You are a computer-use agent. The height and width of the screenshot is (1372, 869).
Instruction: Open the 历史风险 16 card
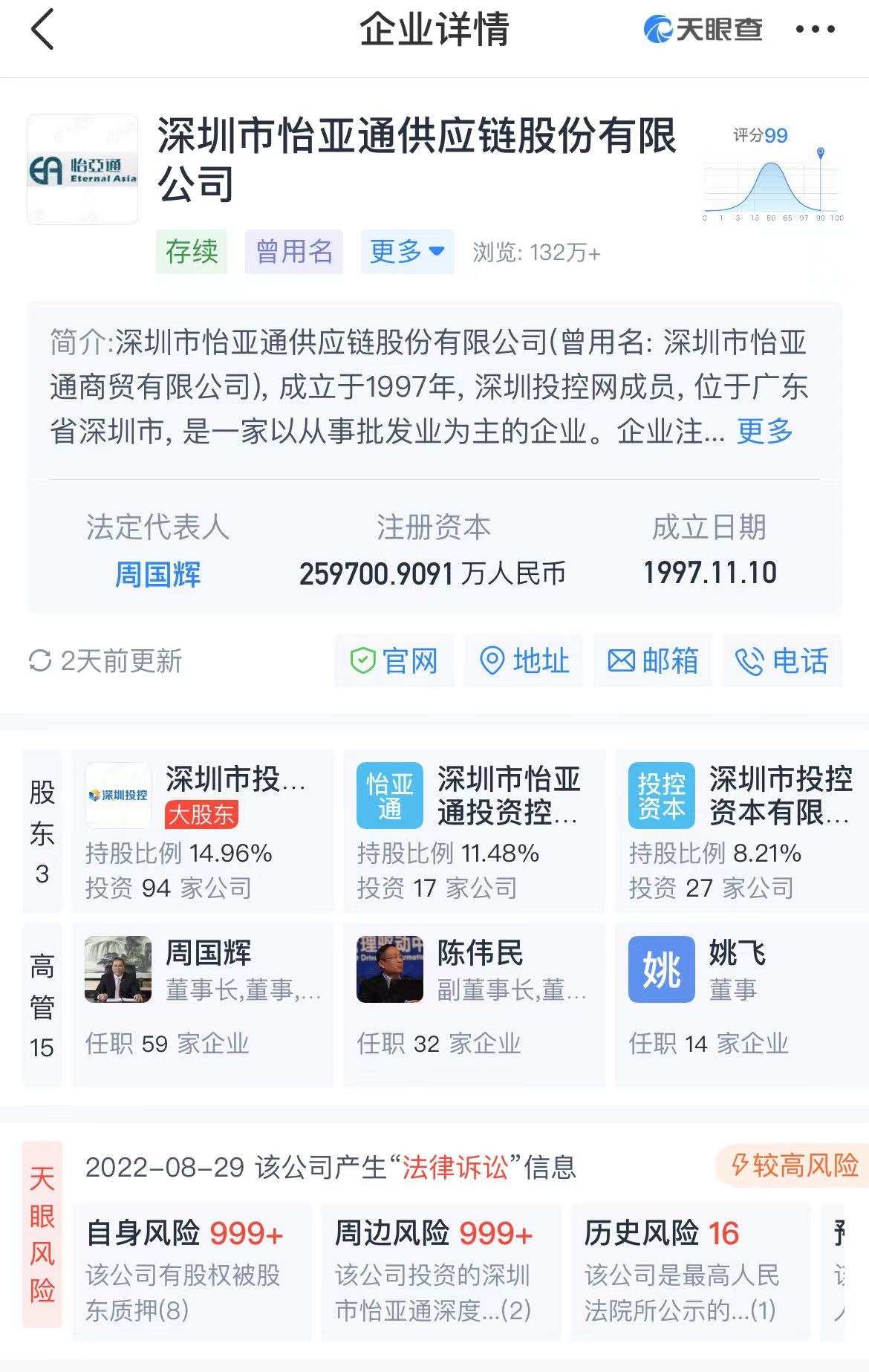point(689,1272)
